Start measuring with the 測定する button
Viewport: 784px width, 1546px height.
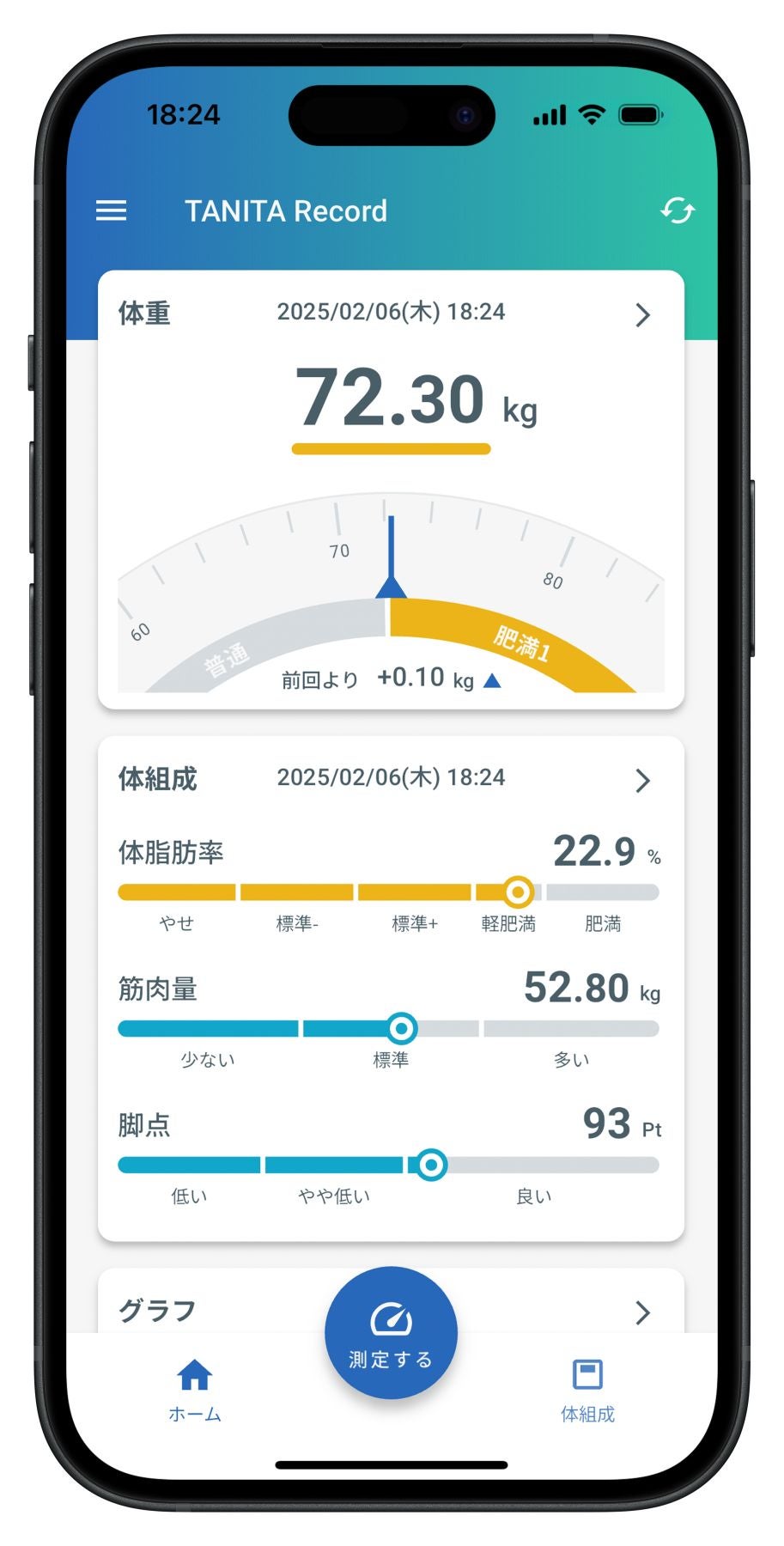(x=391, y=1333)
